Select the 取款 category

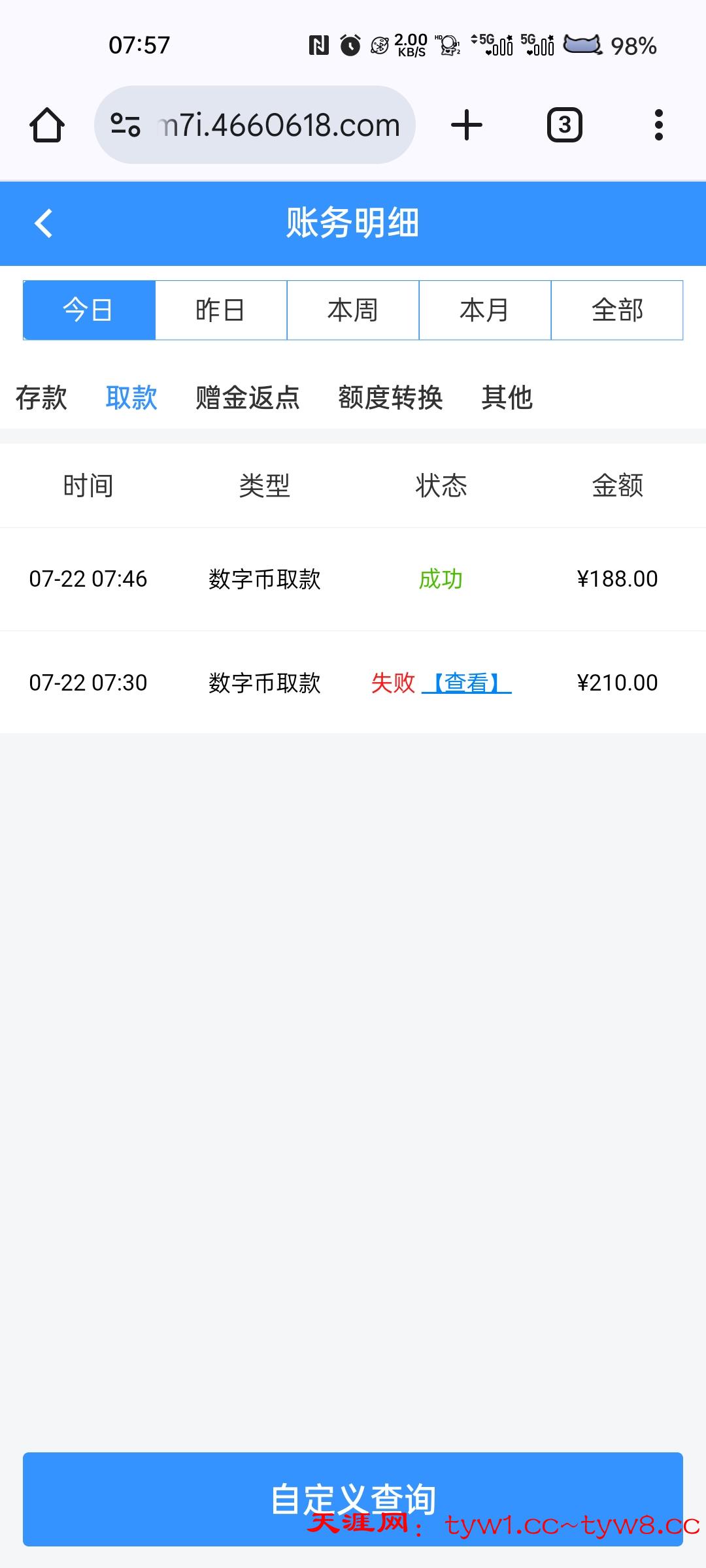(x=131, y=397)
